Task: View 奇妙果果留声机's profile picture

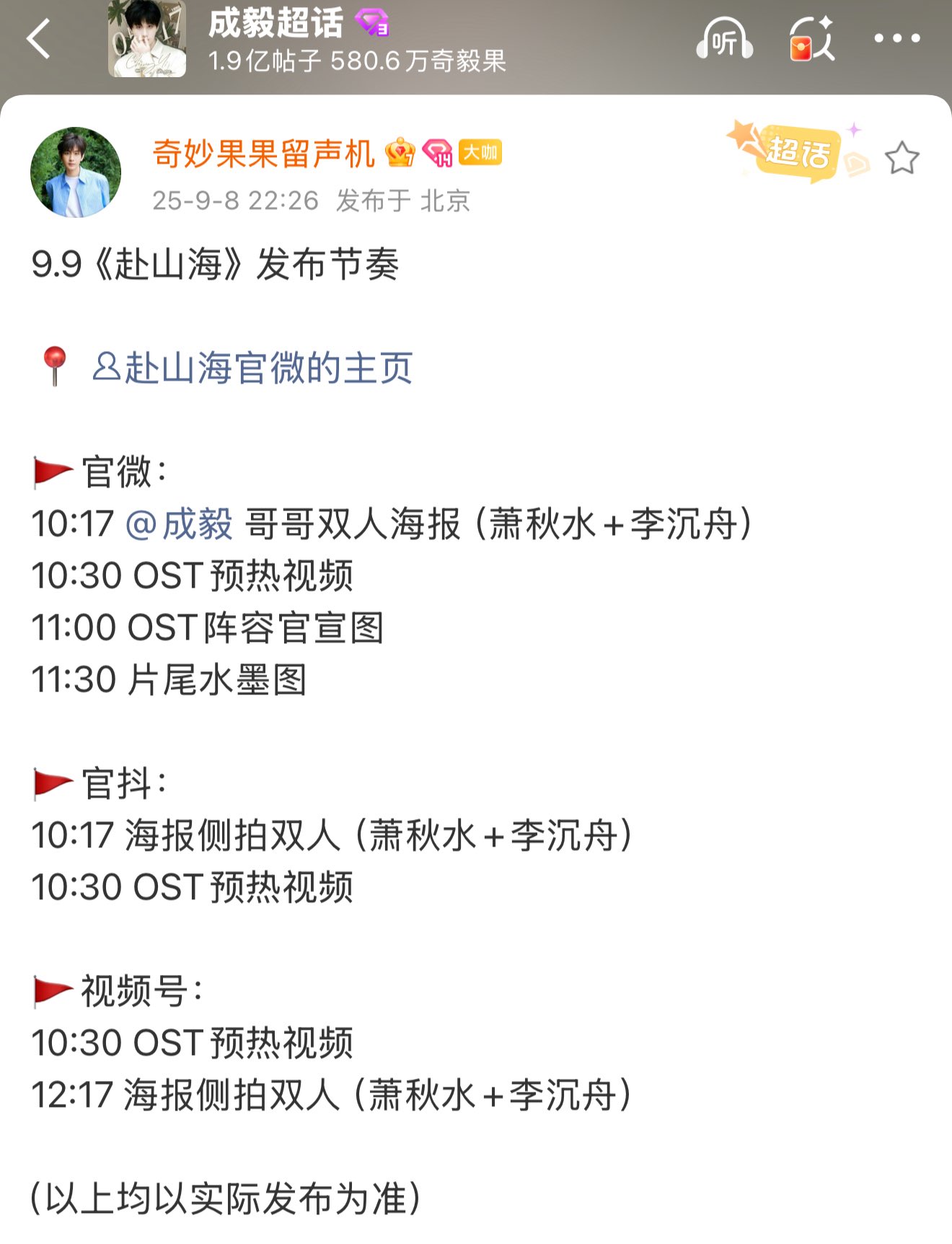Action: point(76,173)
